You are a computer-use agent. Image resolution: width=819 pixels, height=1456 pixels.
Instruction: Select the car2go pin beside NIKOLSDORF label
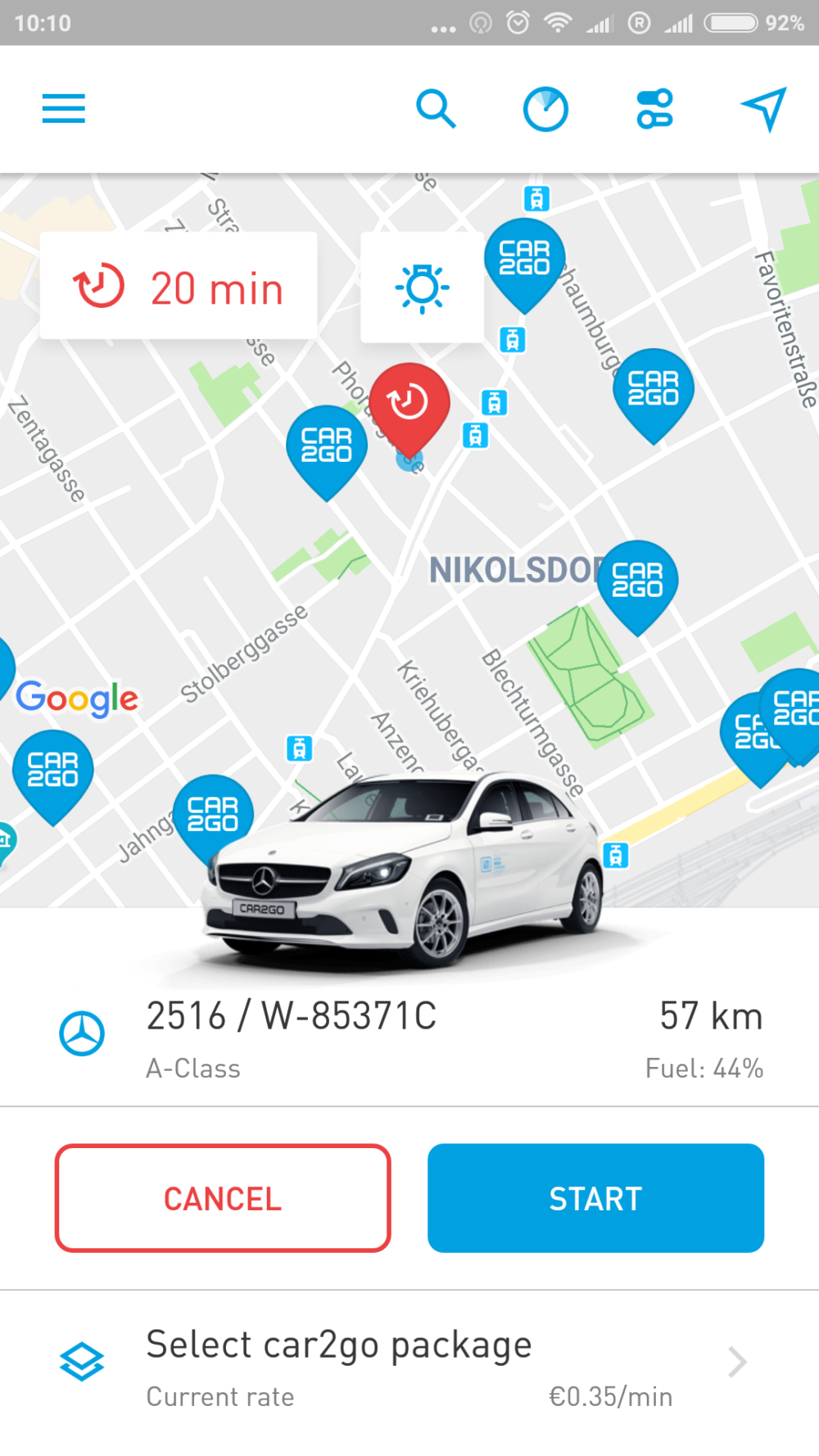[x=637, y=580]
